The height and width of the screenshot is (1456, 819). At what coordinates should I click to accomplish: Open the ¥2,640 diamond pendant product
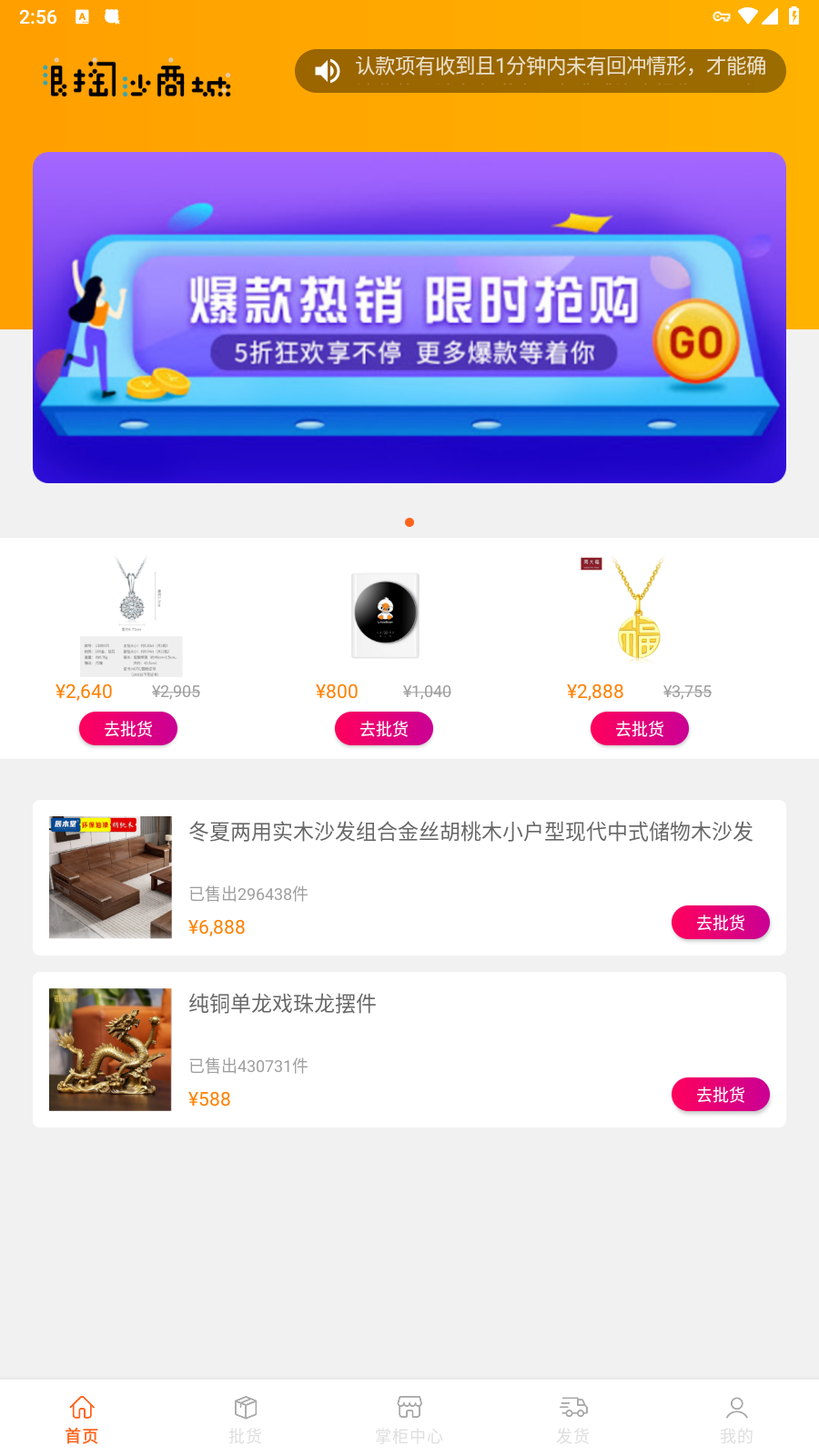[x=132, y=615]
